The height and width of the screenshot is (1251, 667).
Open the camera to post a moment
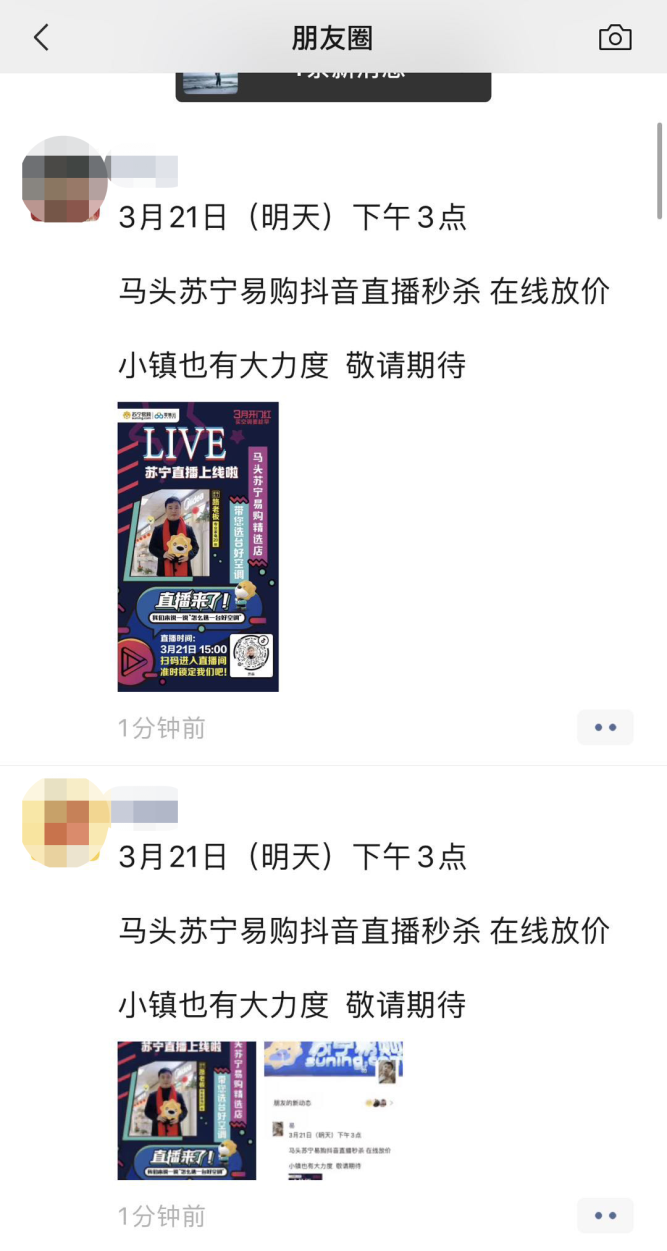[x=615, y=38]
